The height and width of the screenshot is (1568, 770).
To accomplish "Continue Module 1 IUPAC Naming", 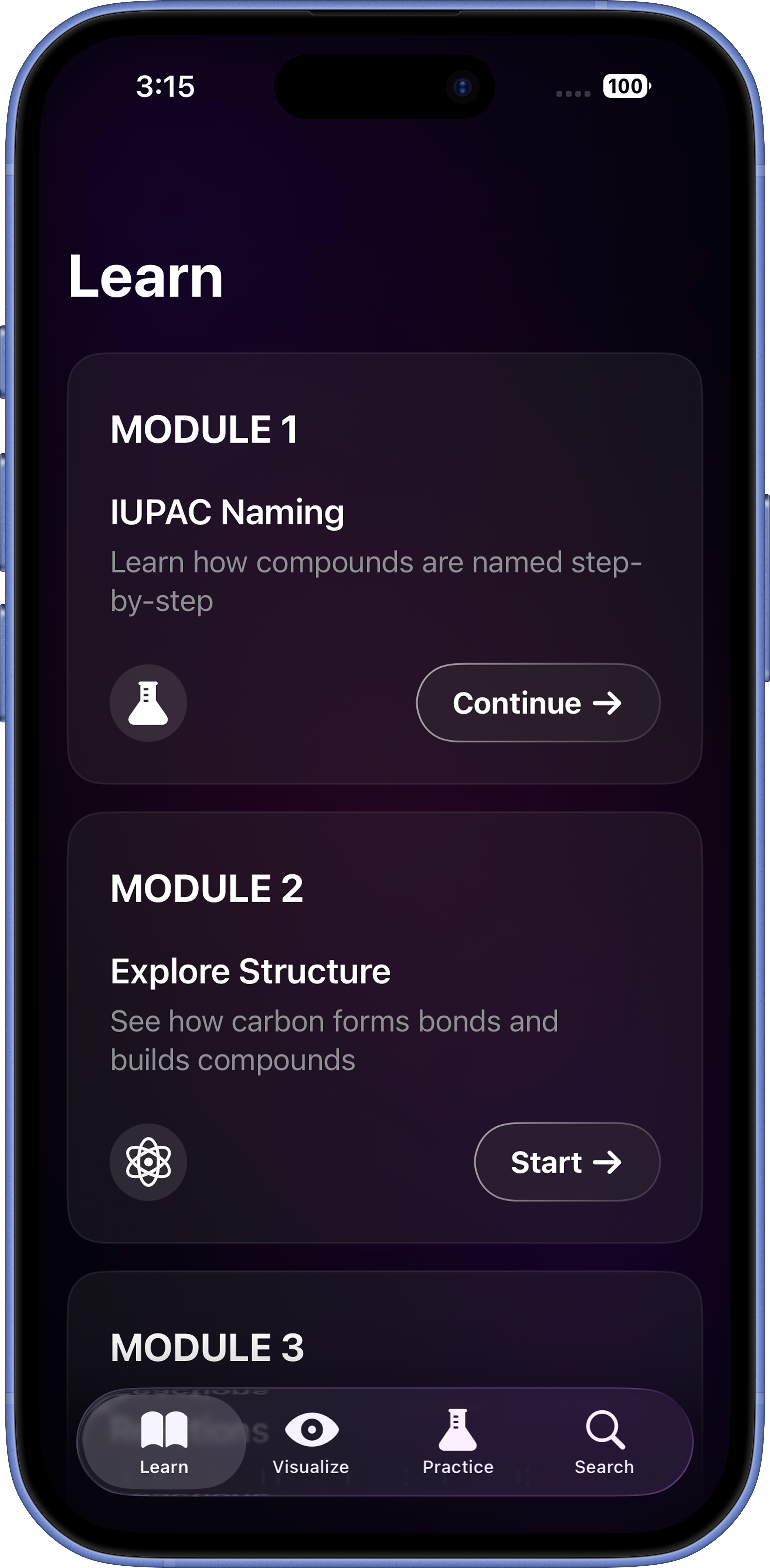I will (x=538, y=703).
